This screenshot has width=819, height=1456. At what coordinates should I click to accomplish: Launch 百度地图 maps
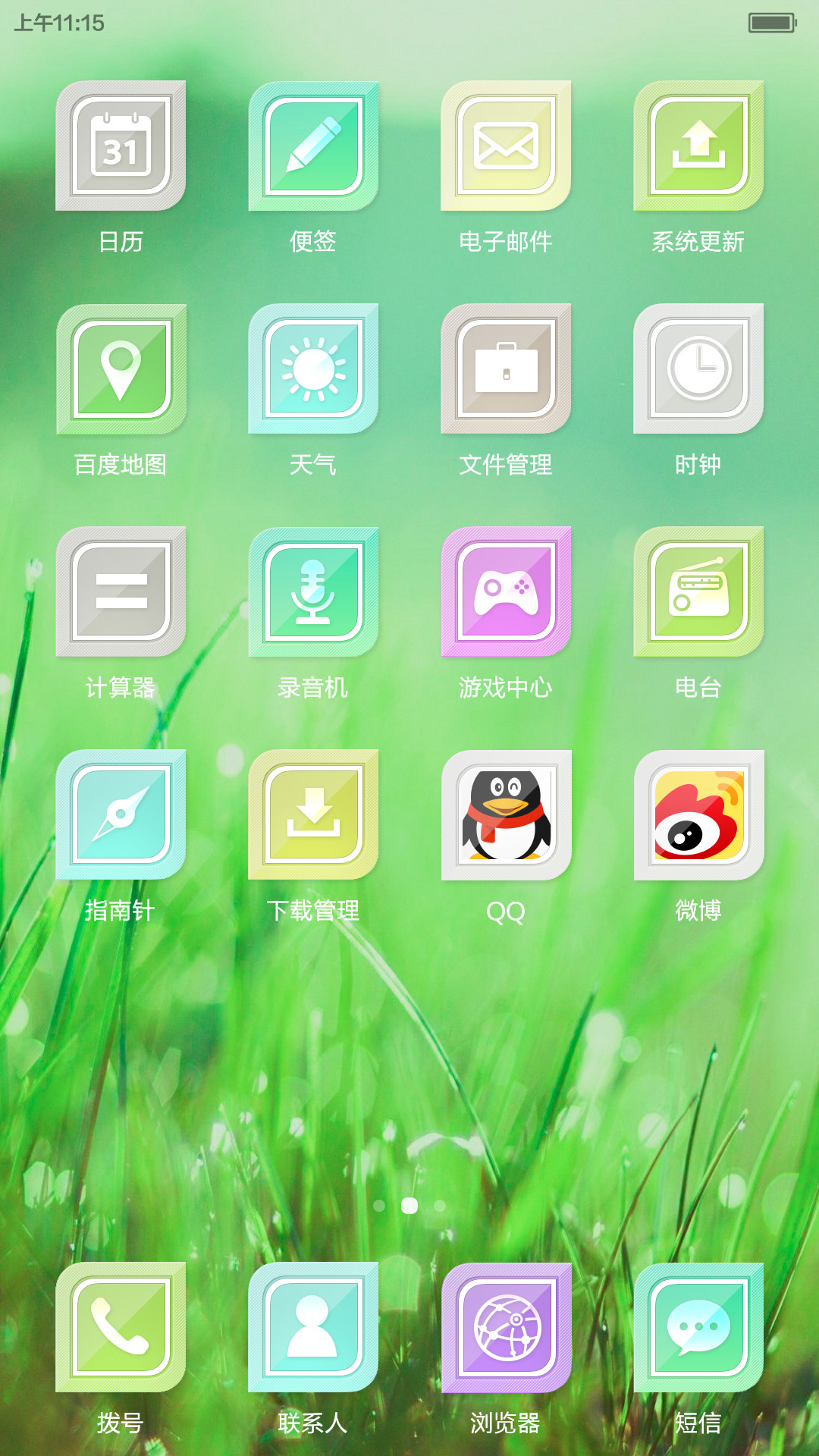pyautogui.click(x=121, y=369)
